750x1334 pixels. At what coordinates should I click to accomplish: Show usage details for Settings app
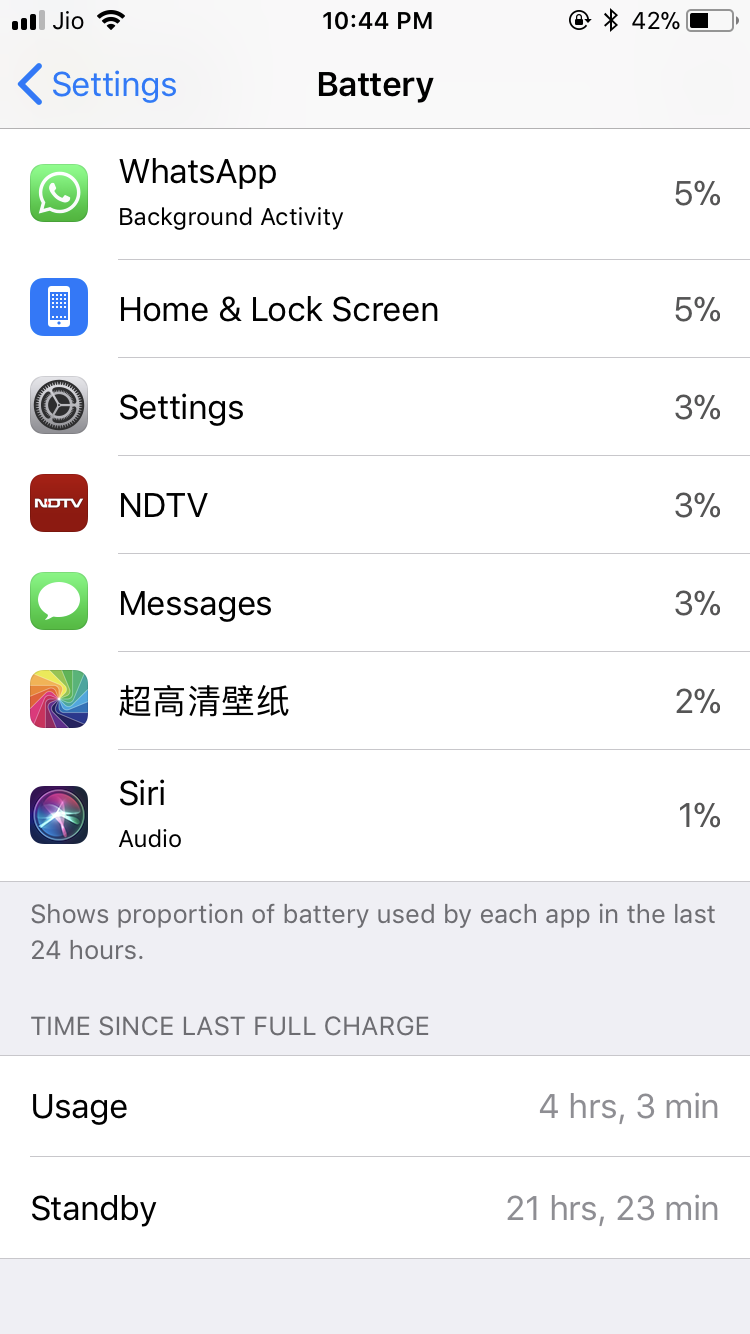pos(375,407)
